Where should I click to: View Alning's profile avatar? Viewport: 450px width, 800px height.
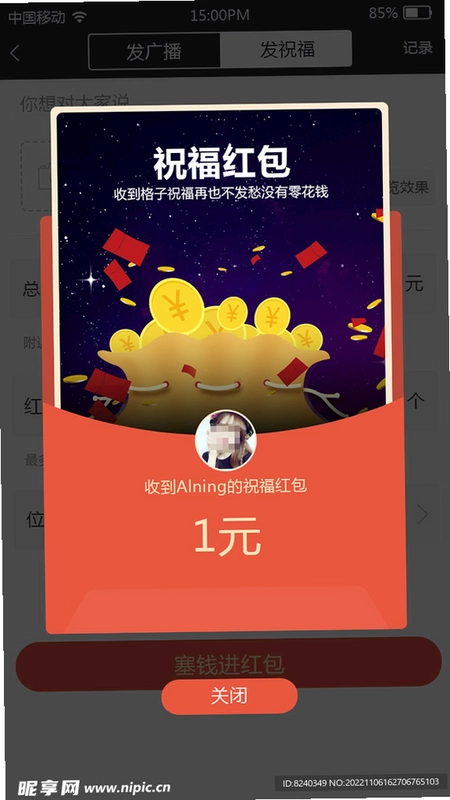(226, 440)
